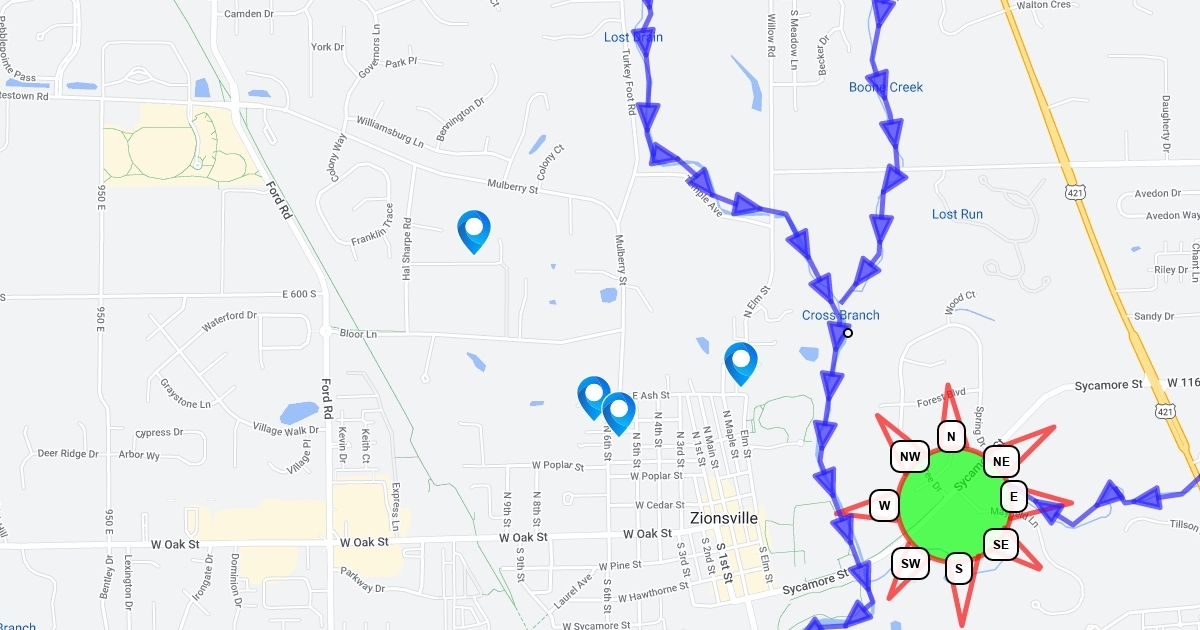Select the N direction button
1200x630 pixels.
click(952, 437)
